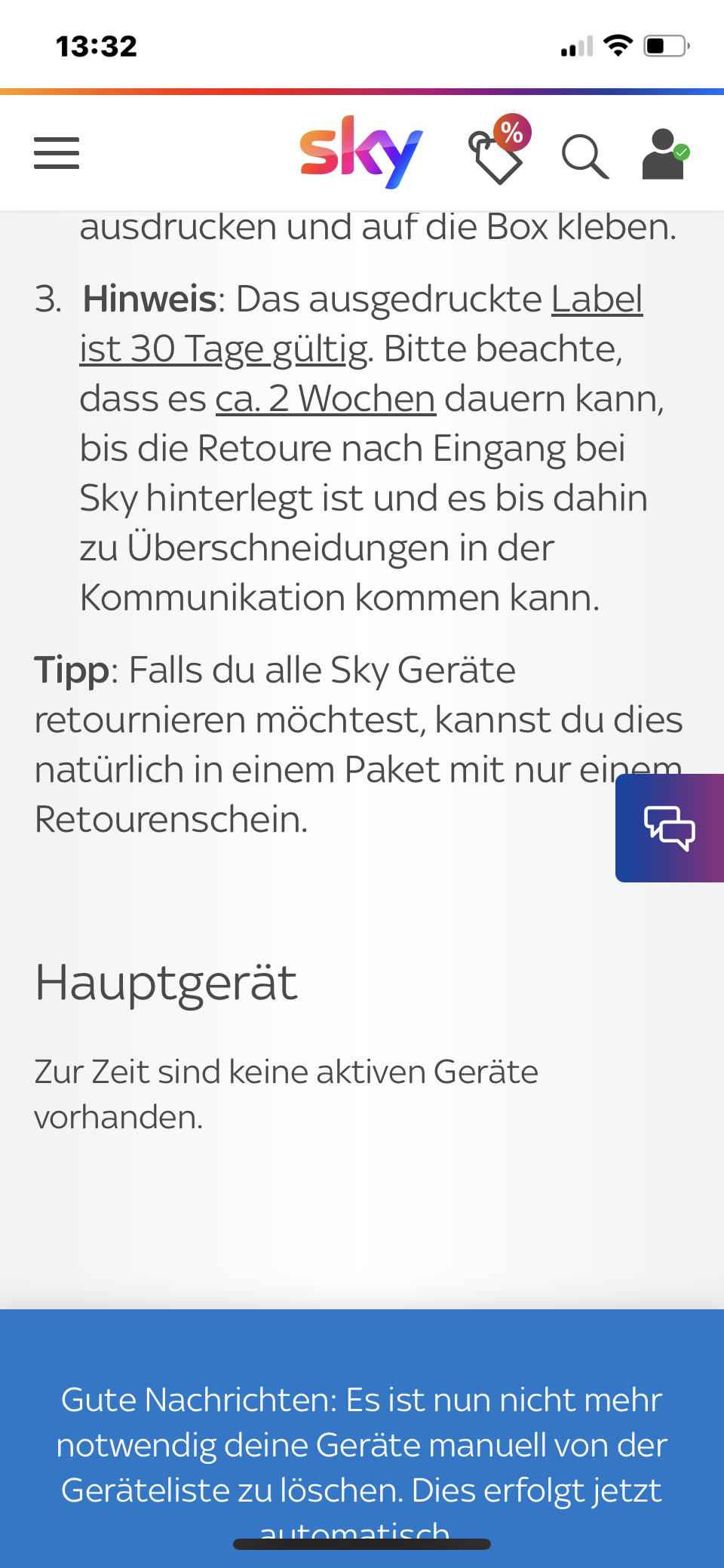Open the hamburger navigation menu
Screen dimensions: 724x1568
57,153
